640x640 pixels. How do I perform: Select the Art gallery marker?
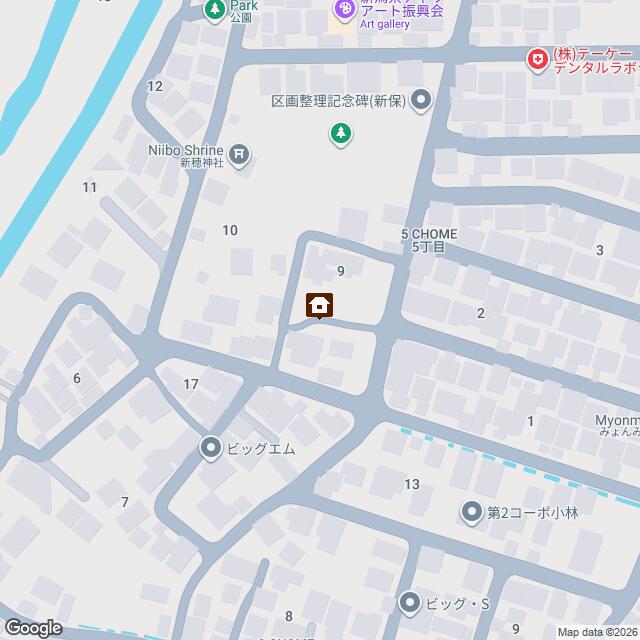click(344, 9)
